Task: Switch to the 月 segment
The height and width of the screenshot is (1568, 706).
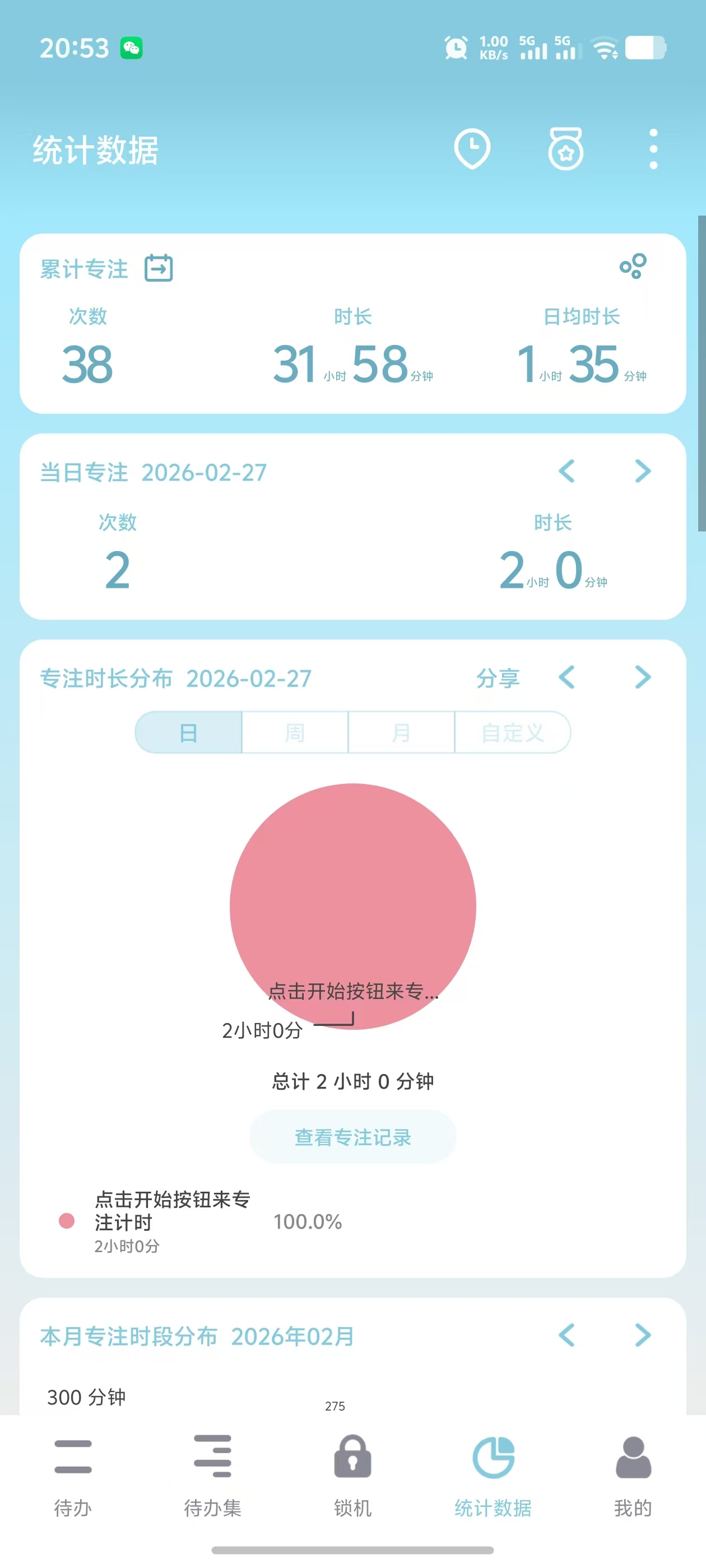Action: 401,732
